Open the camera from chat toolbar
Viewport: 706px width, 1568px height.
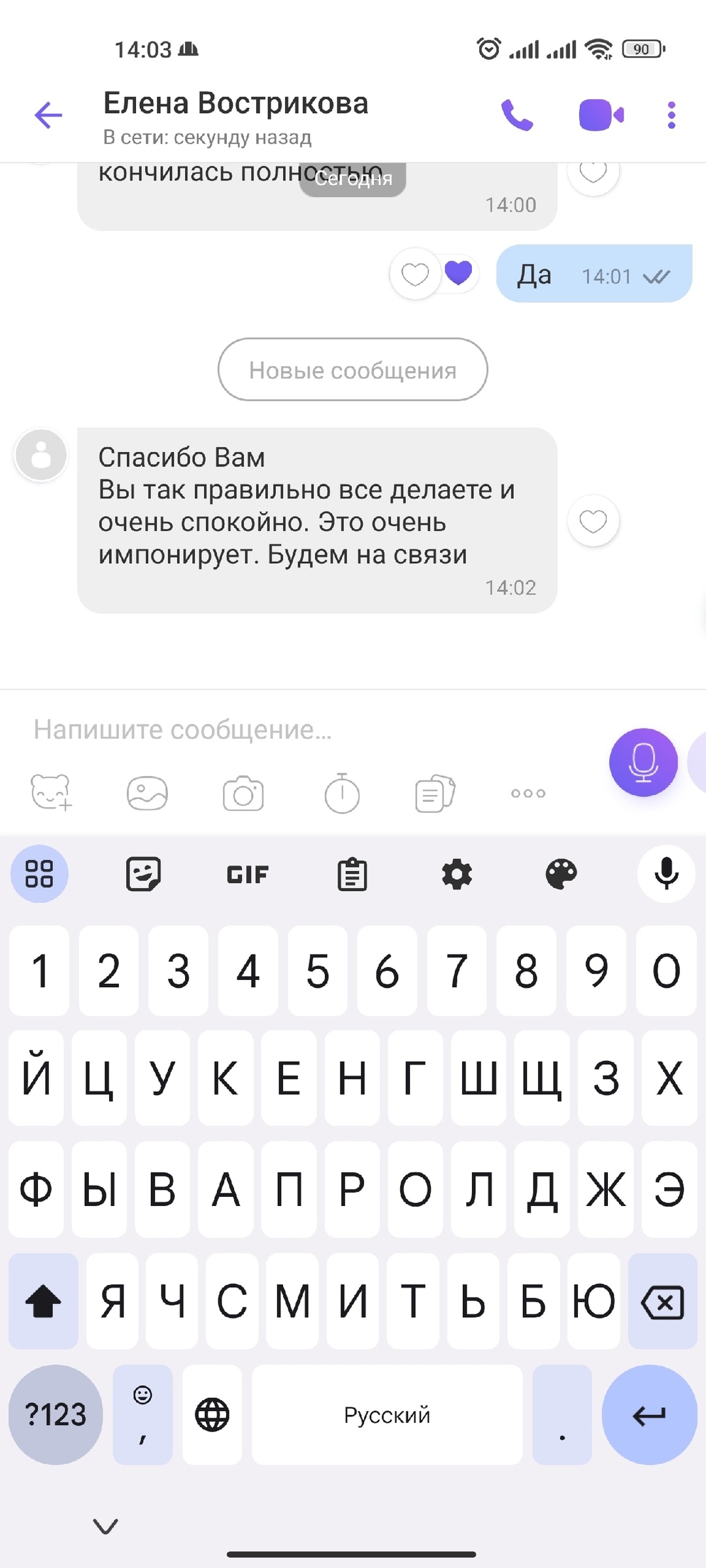pos(243,793)
